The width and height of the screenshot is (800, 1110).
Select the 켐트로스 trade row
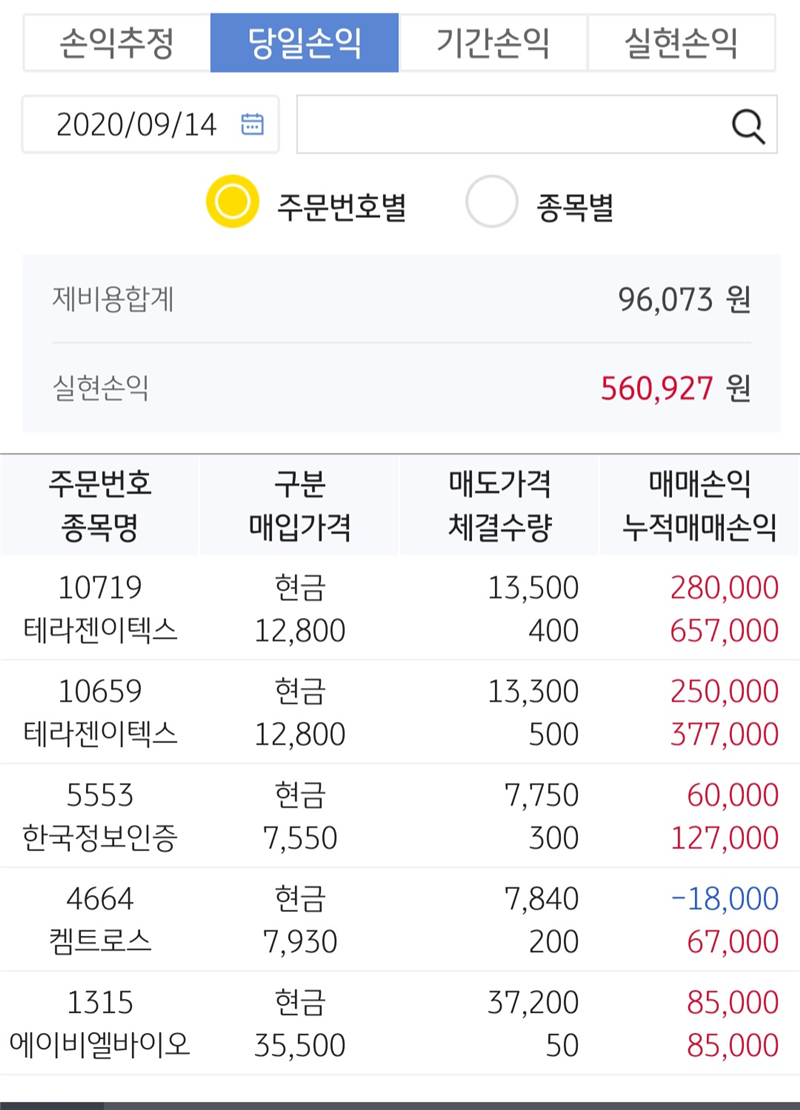(400, 920)
